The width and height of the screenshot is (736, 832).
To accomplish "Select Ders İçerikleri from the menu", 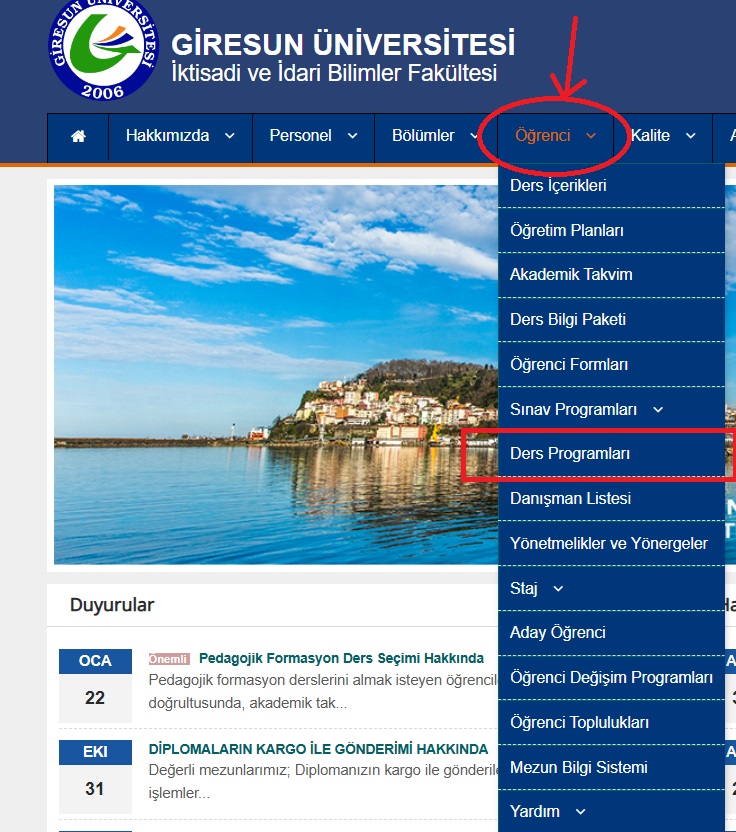I will pos(558,186).
